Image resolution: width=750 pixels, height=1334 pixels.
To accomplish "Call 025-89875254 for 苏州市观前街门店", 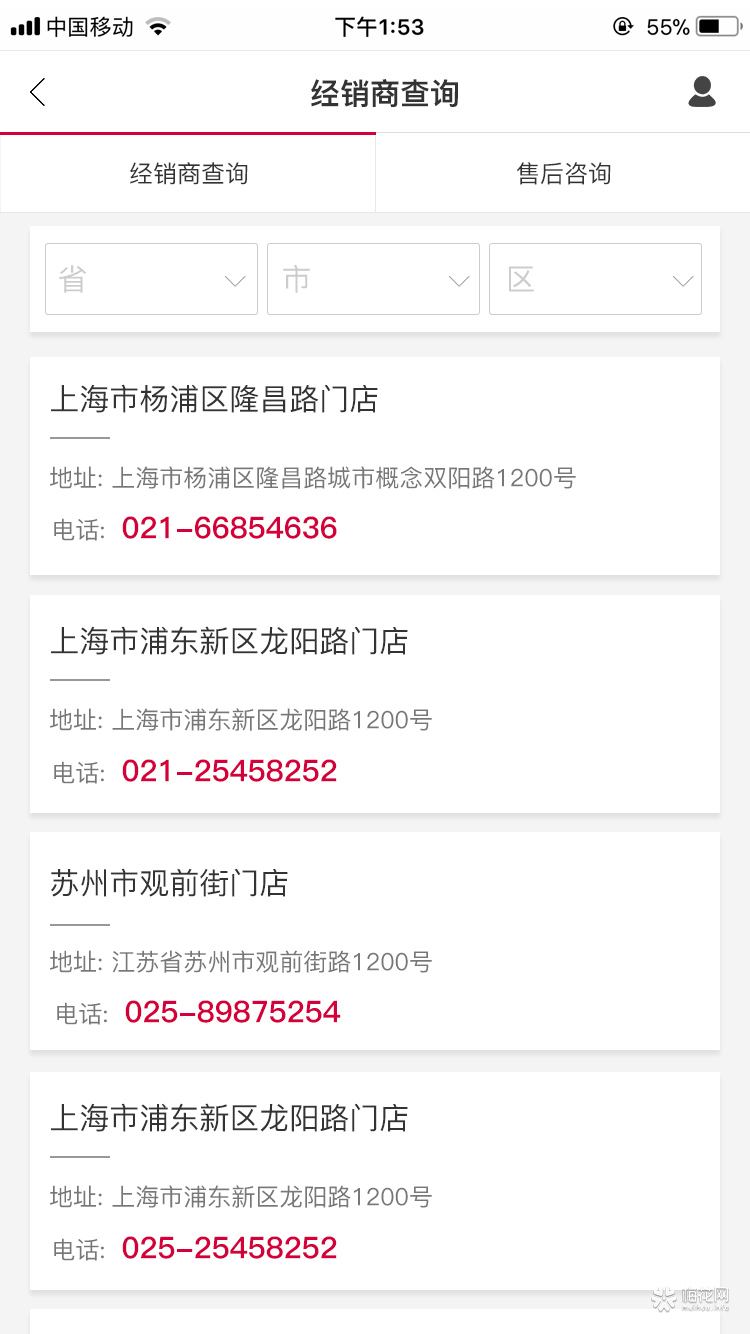I will [232, 1012].
